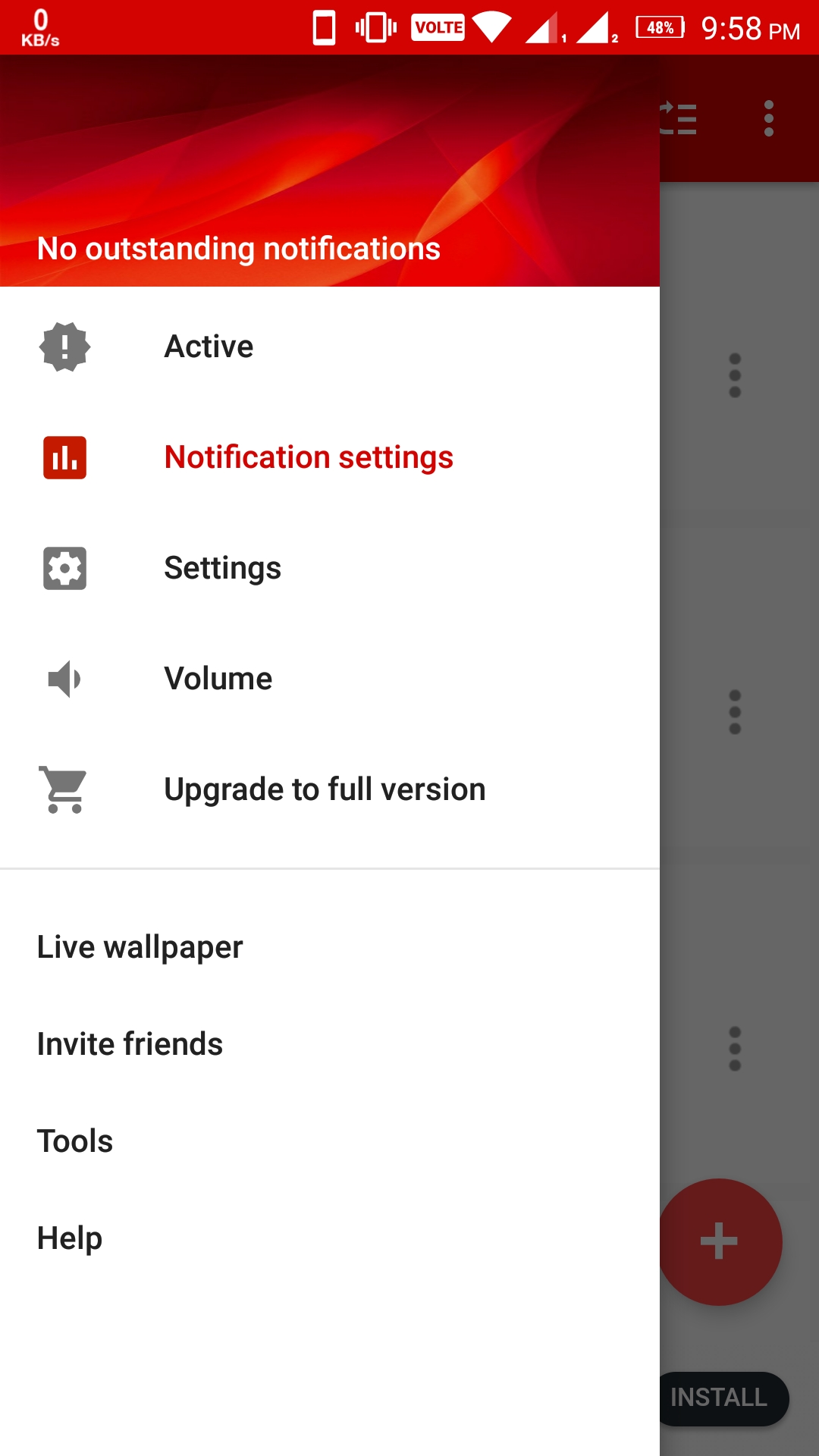819x1456 pixels.
Task: Tap the No outstanding notifications header
Action: pyautogui.click(x=238, y=248)
